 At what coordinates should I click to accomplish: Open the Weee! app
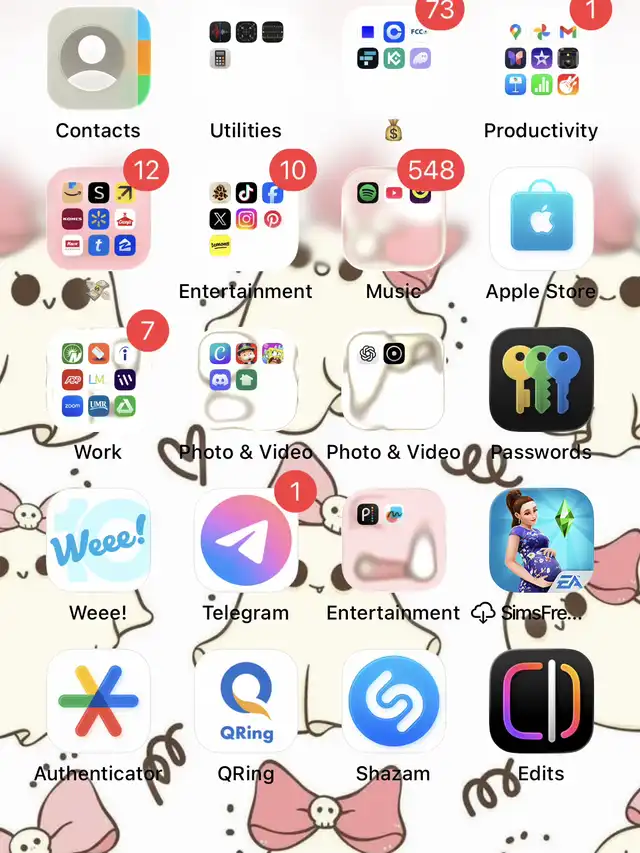(98, 540)
